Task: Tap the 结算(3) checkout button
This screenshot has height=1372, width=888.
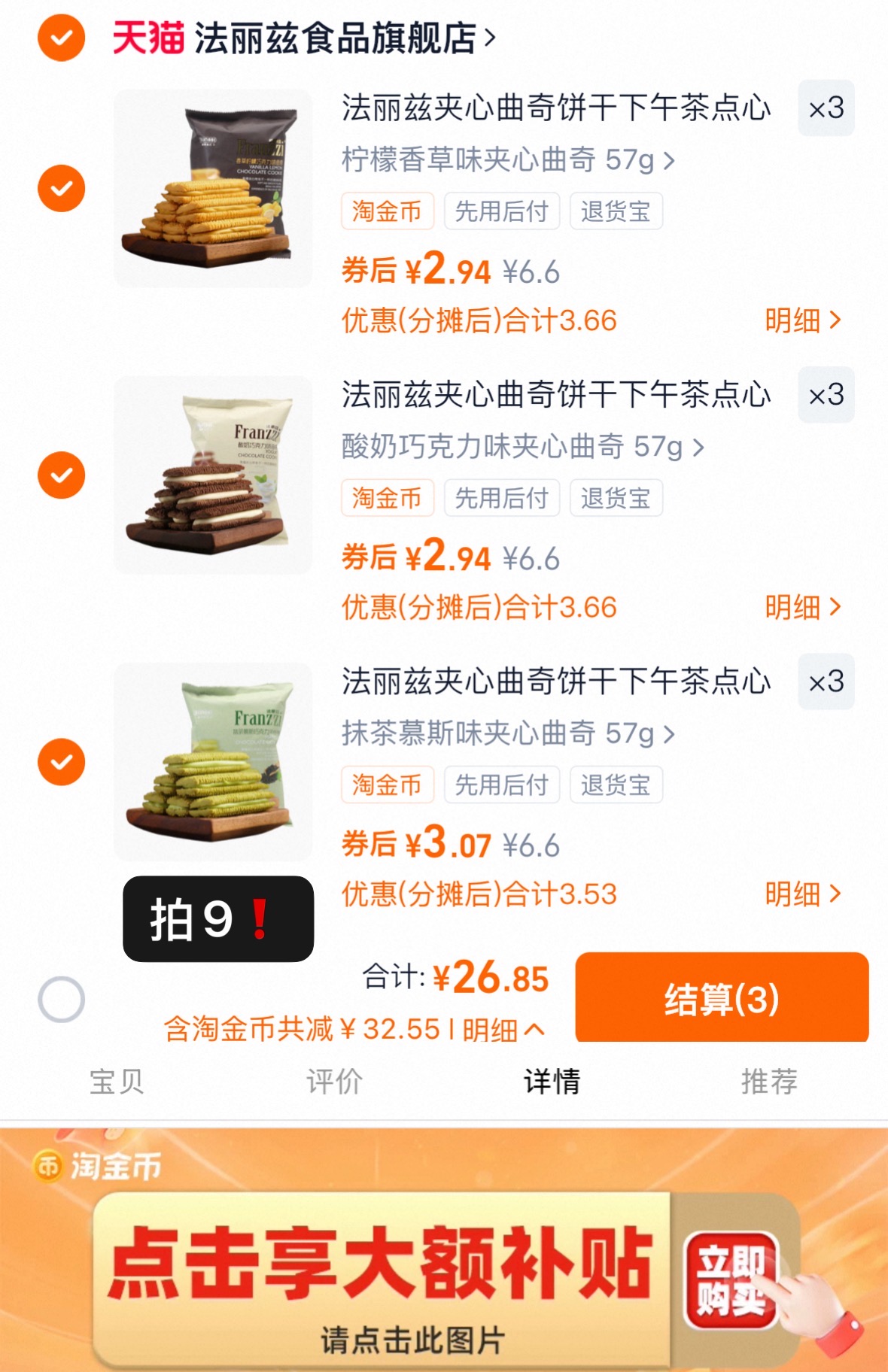Action: [x=721, y=998]
